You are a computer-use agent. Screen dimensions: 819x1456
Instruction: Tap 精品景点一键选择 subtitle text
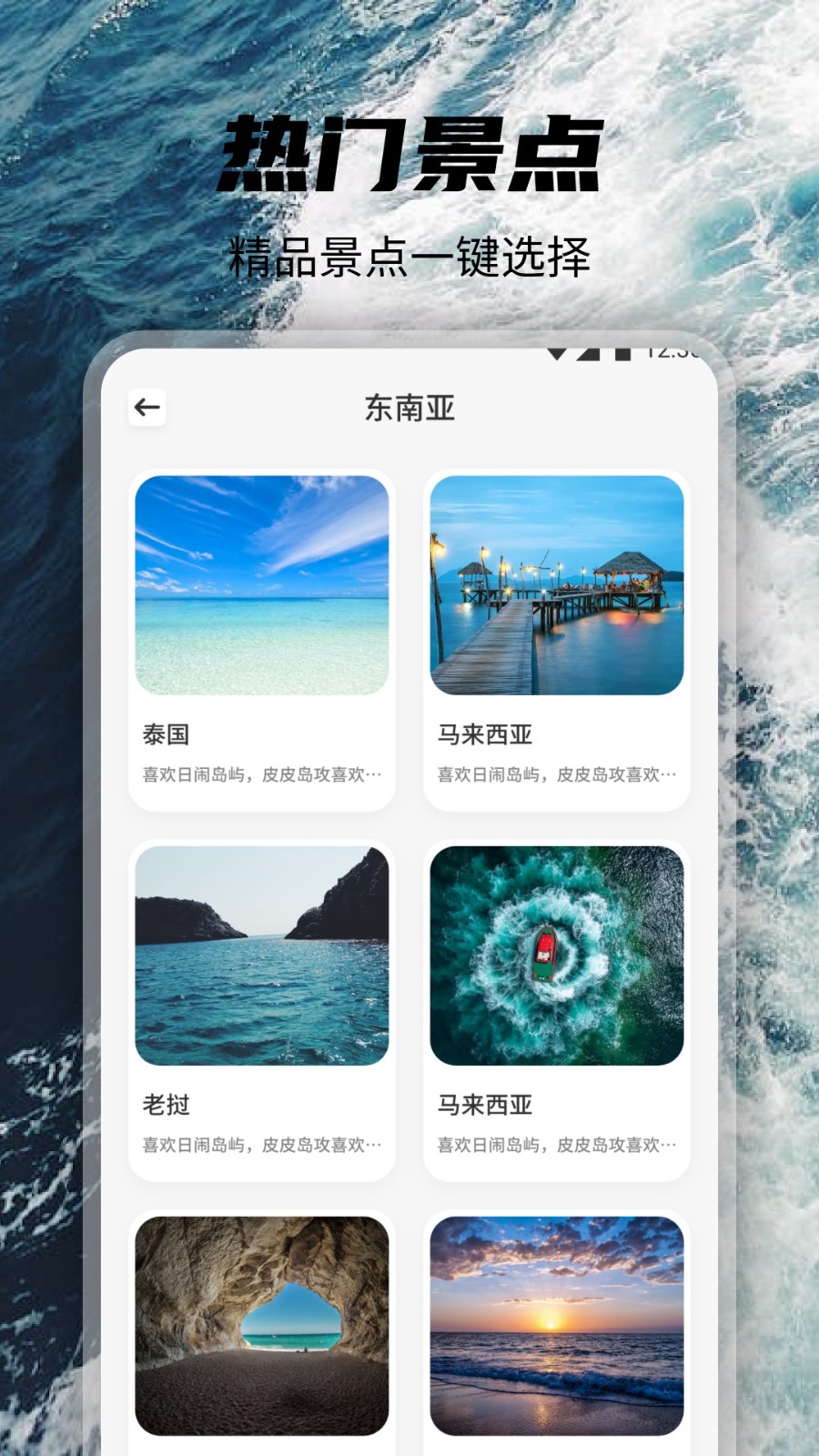[x=409, y=258]
